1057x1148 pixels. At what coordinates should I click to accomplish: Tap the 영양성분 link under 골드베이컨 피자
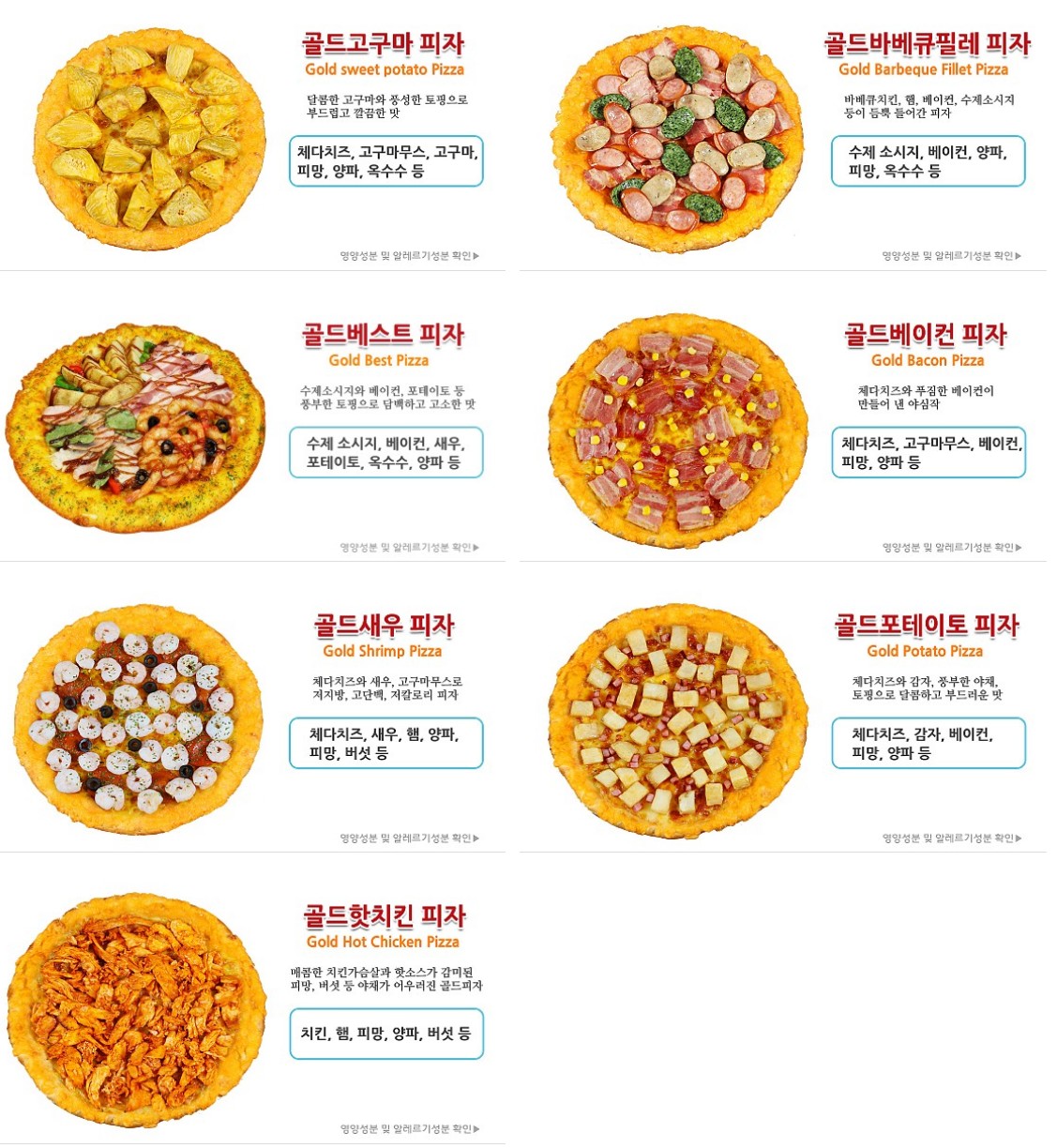951,548
